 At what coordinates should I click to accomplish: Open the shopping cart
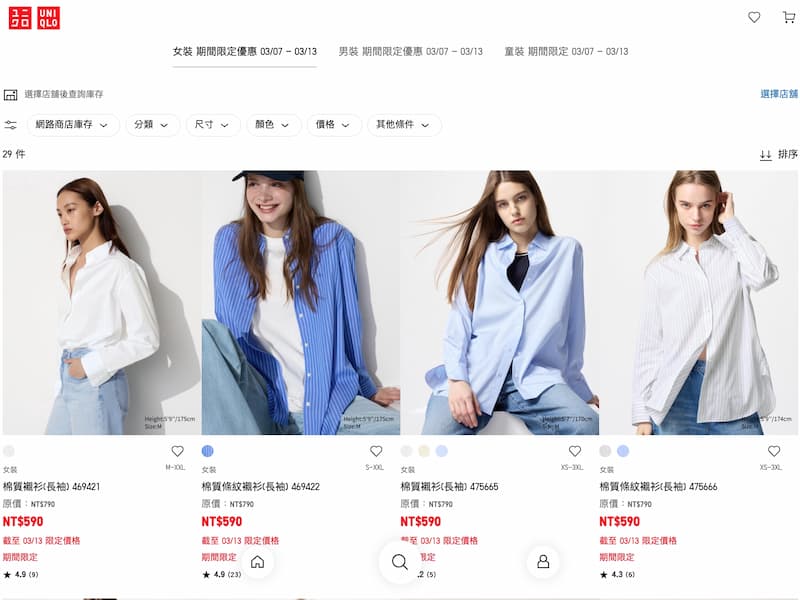pyautogui.click(x=788, y=17)
